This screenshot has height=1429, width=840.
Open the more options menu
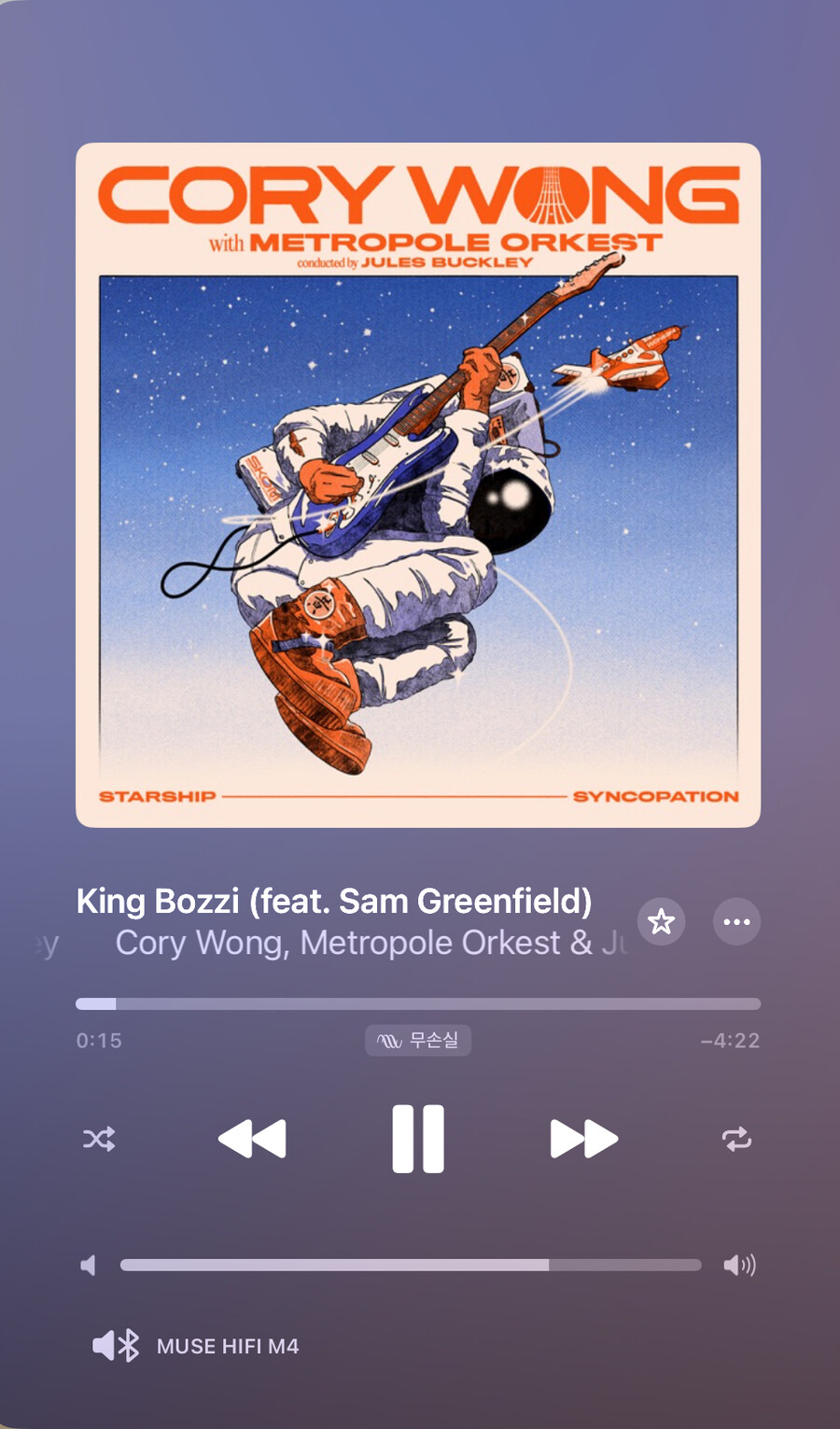tap(736, 922)
